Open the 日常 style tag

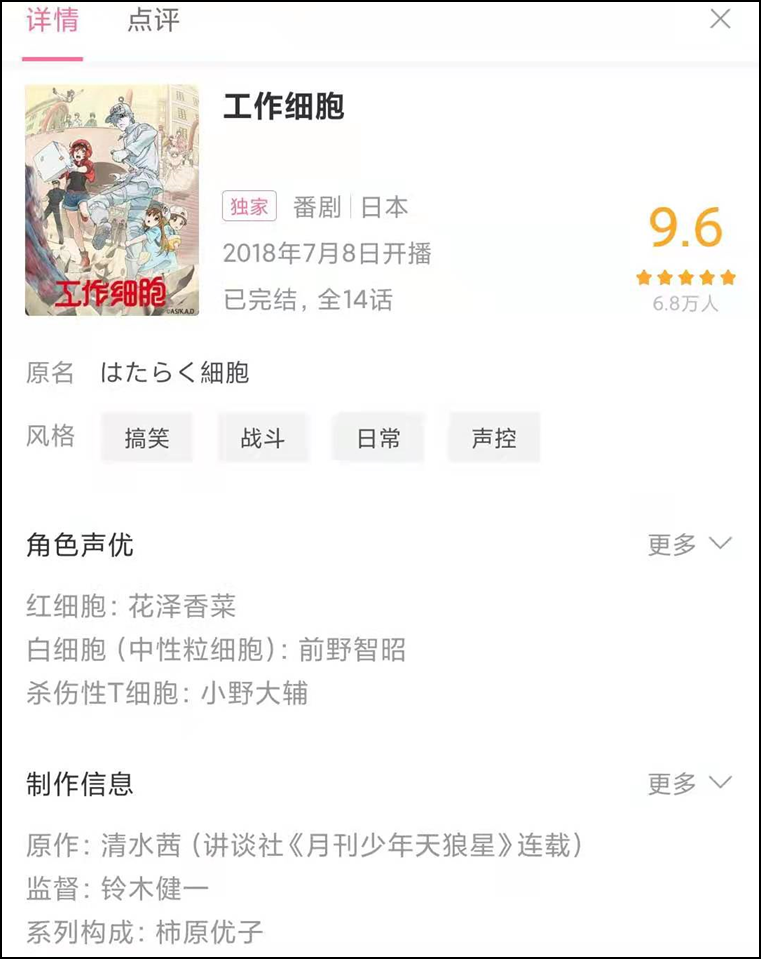[379, 438]
